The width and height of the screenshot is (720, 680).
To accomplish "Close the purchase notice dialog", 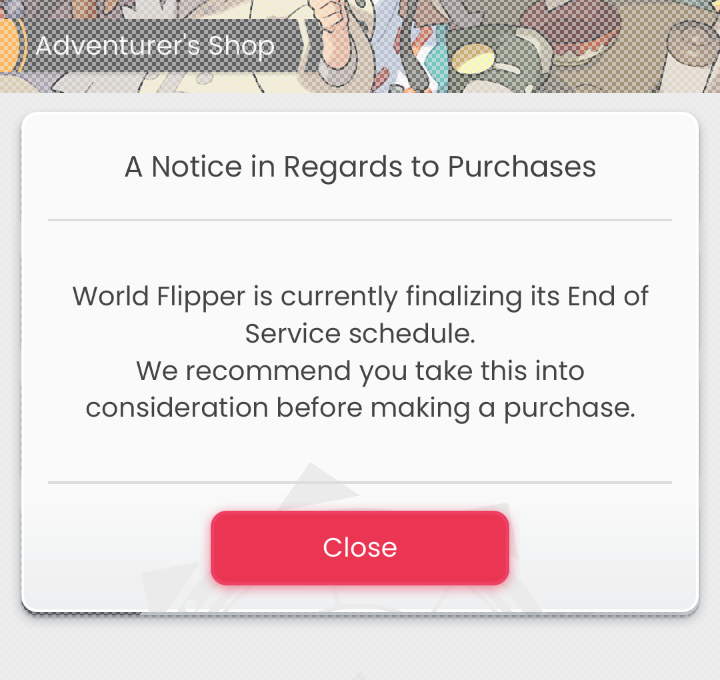I will coord(360,548).
